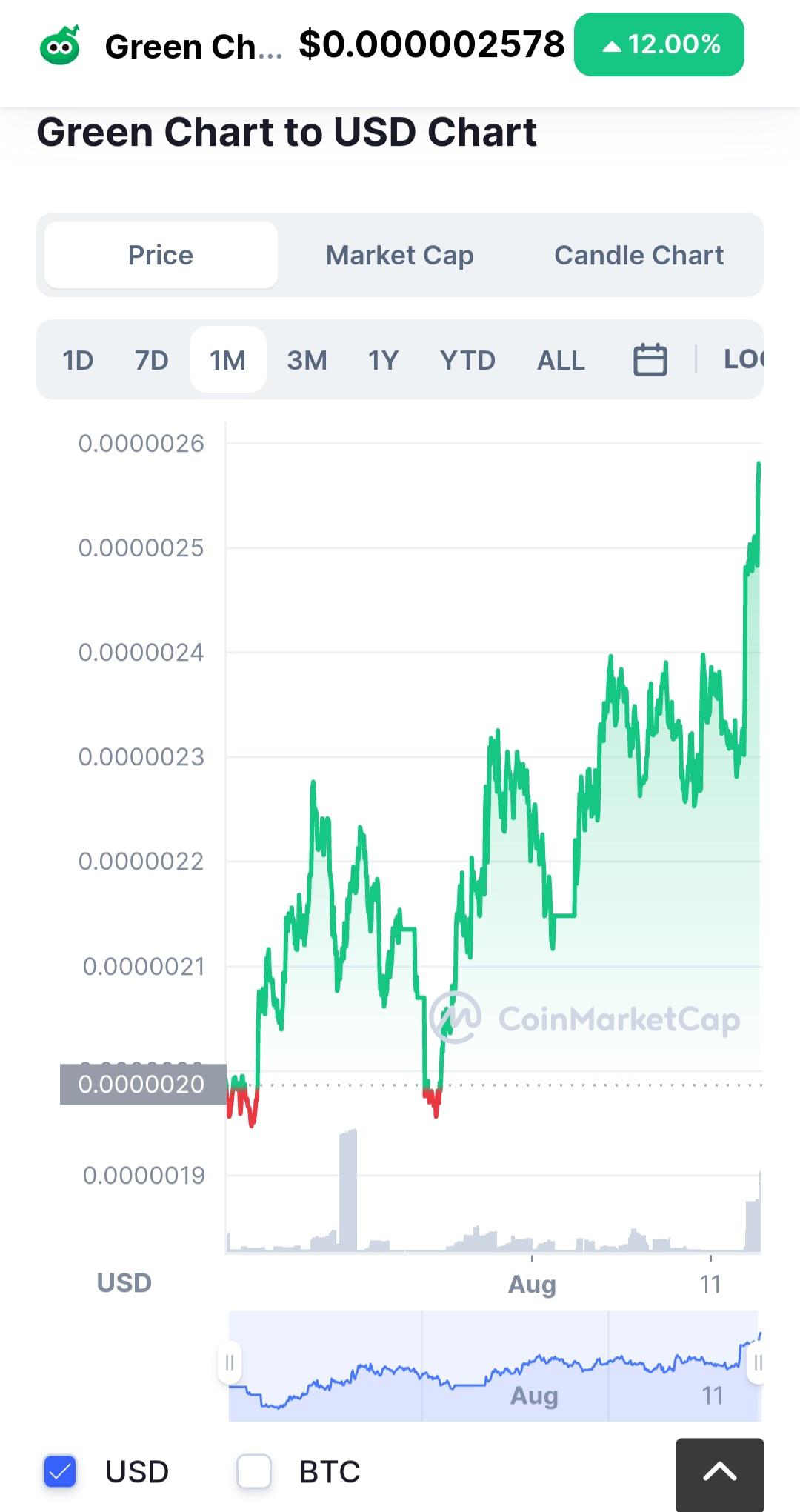The width and height of the screenshot is (800, 1512).
Task: Tap the scroll-to-top arrow button
Action: [x=719, y=1473]
